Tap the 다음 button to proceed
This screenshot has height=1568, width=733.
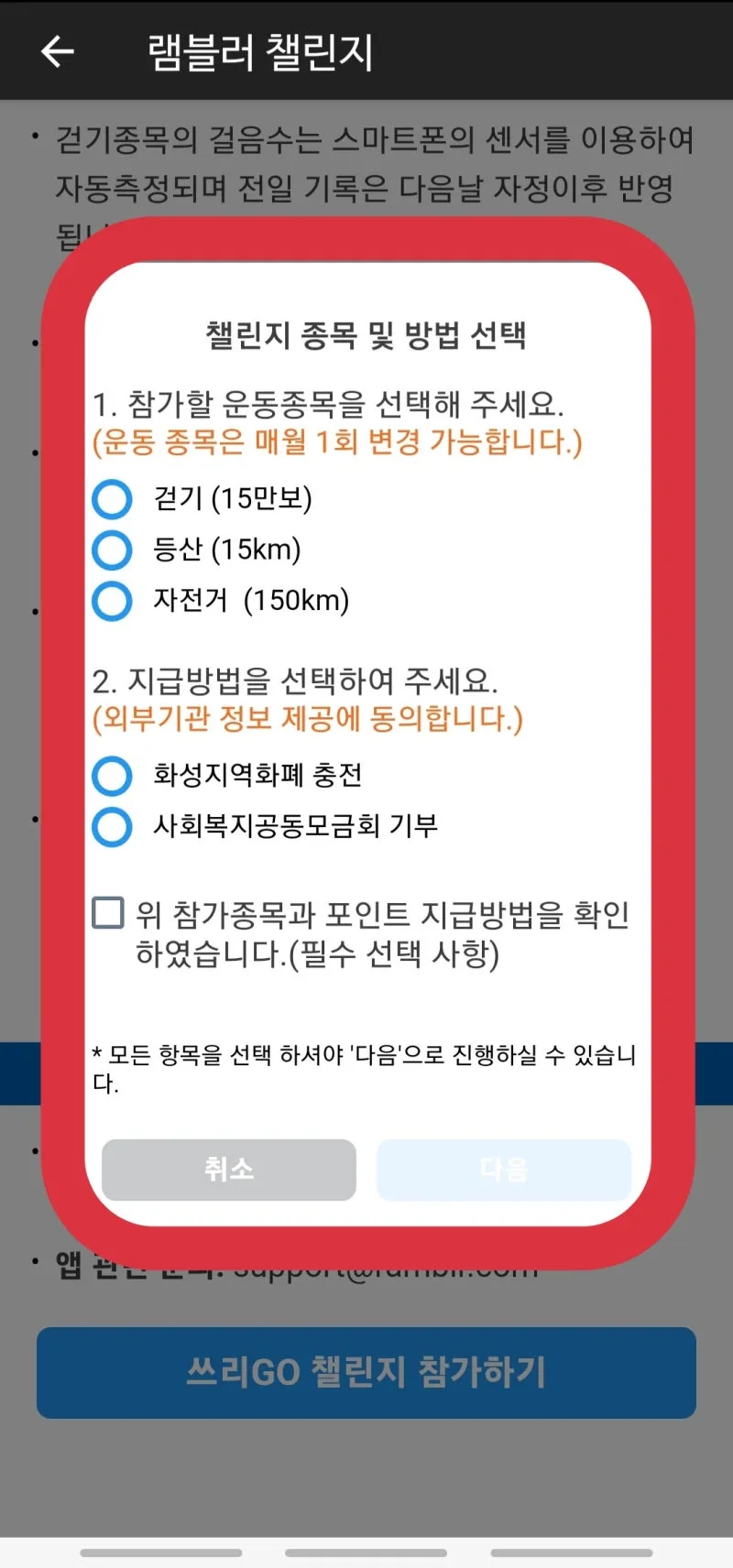[503, 1170]
